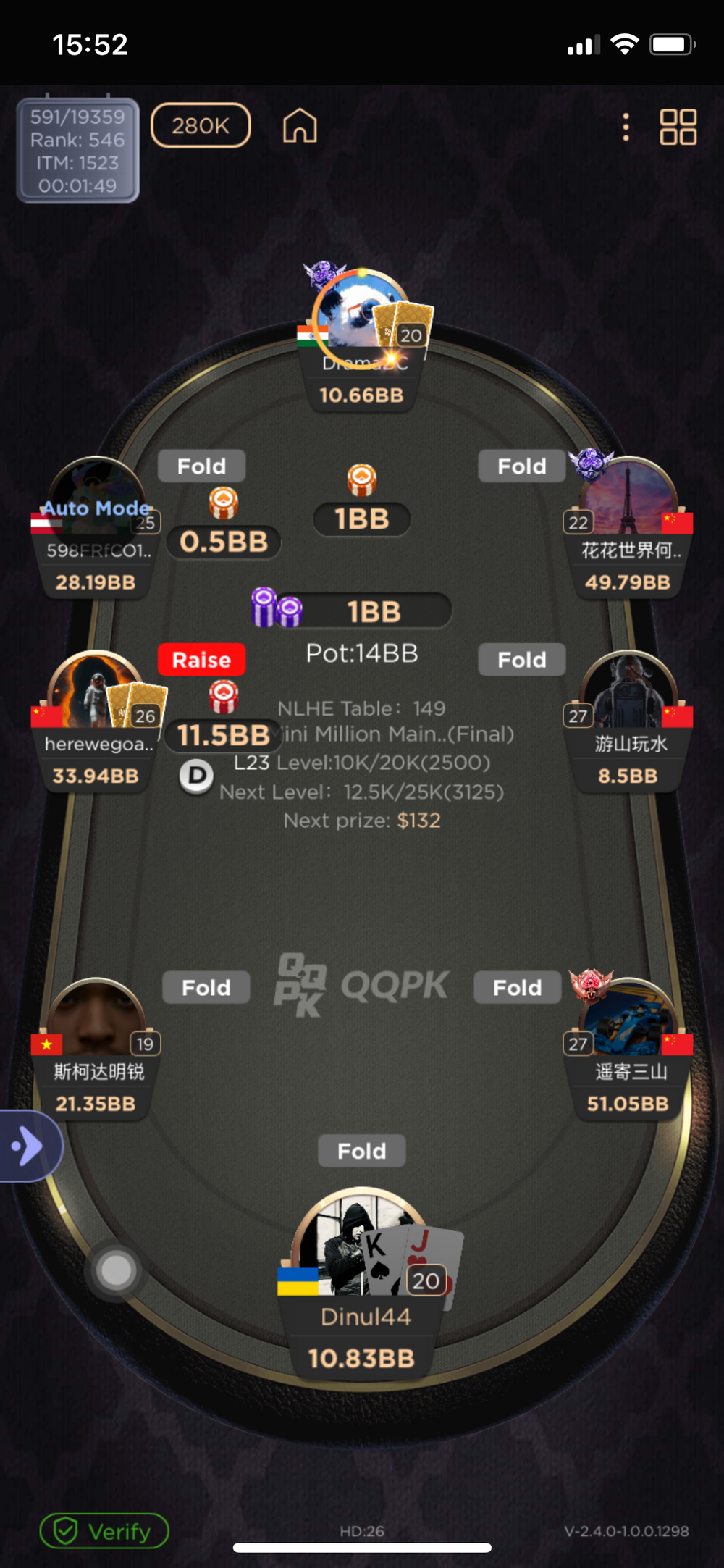Expand the side panel arrow tab

pos(28,1146)
